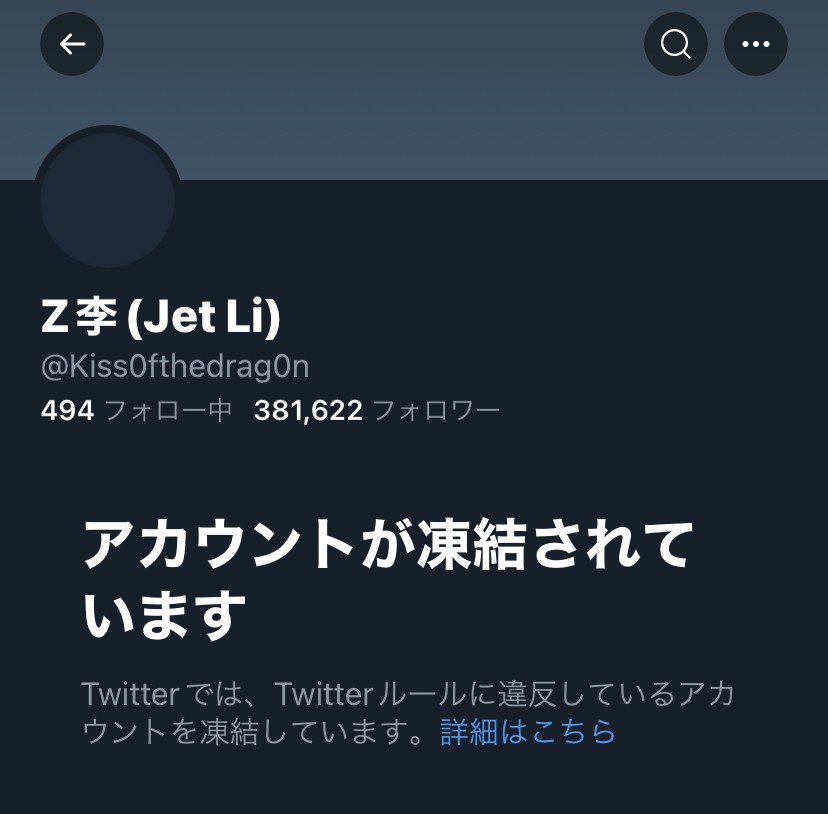Open the three-dot overflow menu
Image resolution: width=828 pixels, height=814 pixels.
pyautogui.click(x=756, y=44)
